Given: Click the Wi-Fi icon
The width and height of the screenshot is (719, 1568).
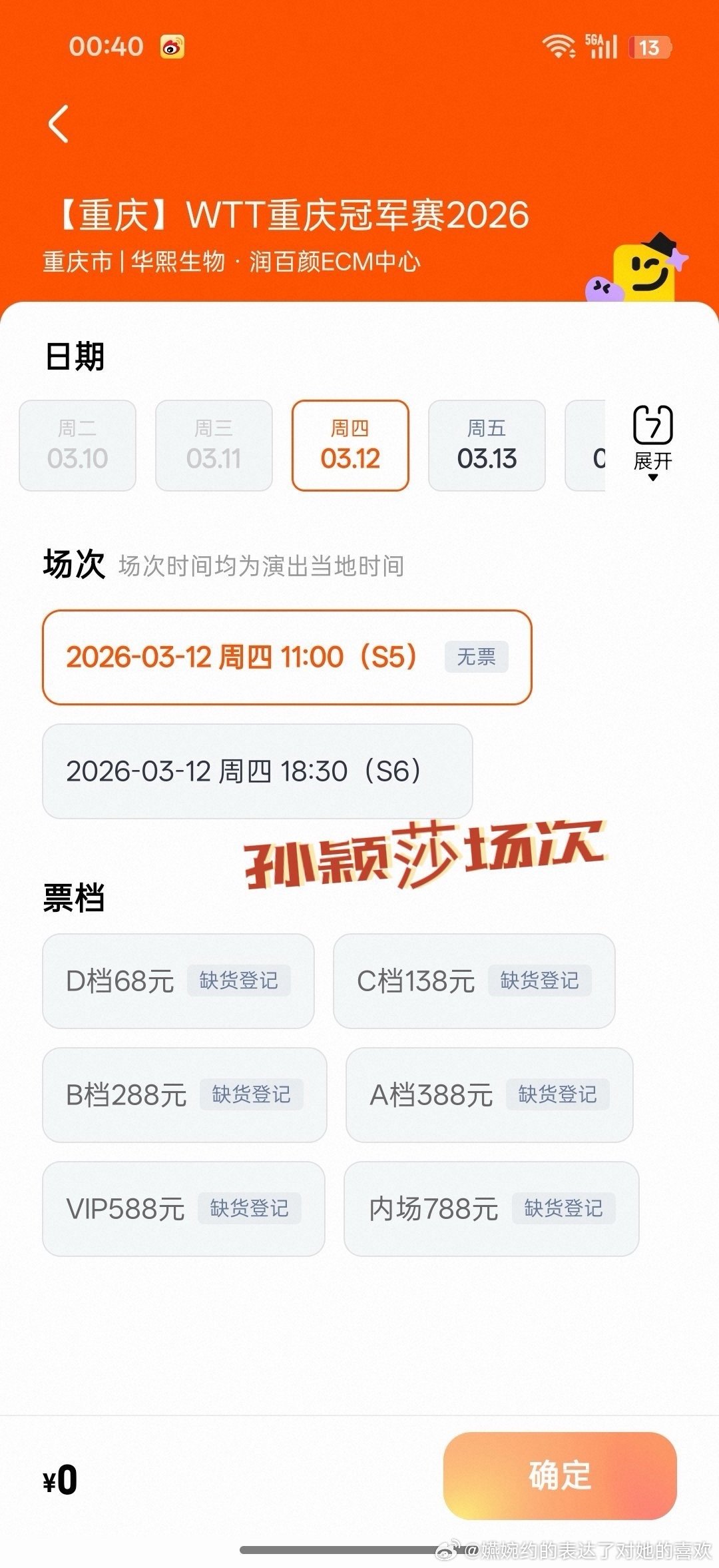Looking at the screenshot, I should [x=559, y=47].
